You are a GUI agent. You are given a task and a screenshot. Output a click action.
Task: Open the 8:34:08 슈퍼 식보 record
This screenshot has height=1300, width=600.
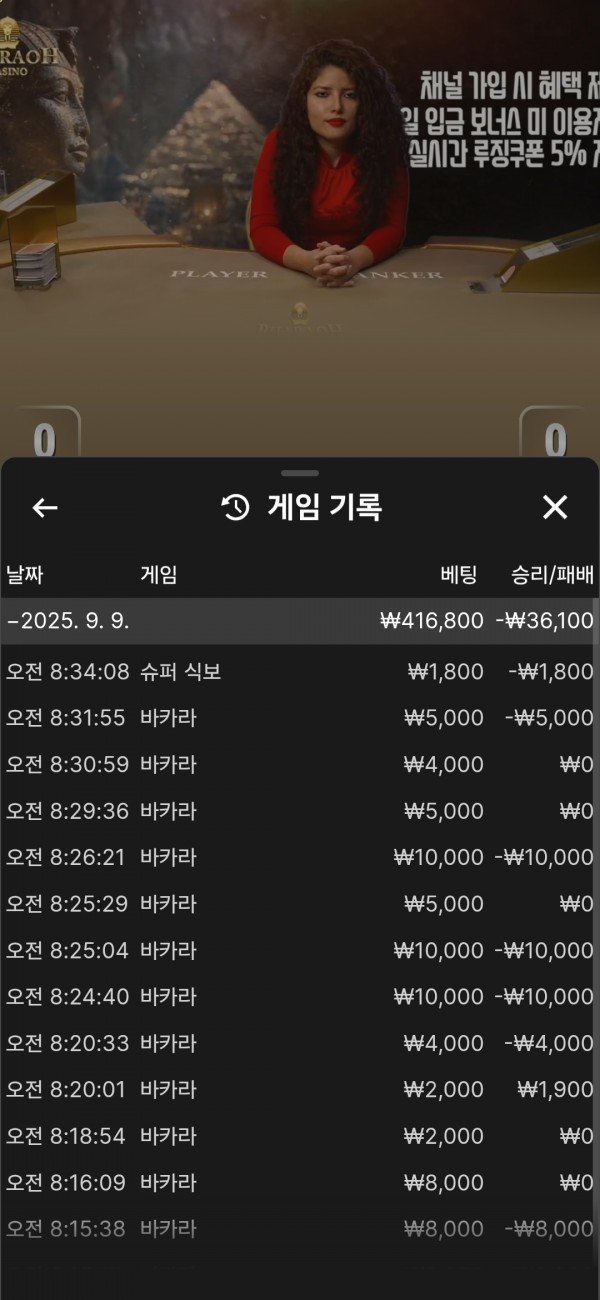299,672
